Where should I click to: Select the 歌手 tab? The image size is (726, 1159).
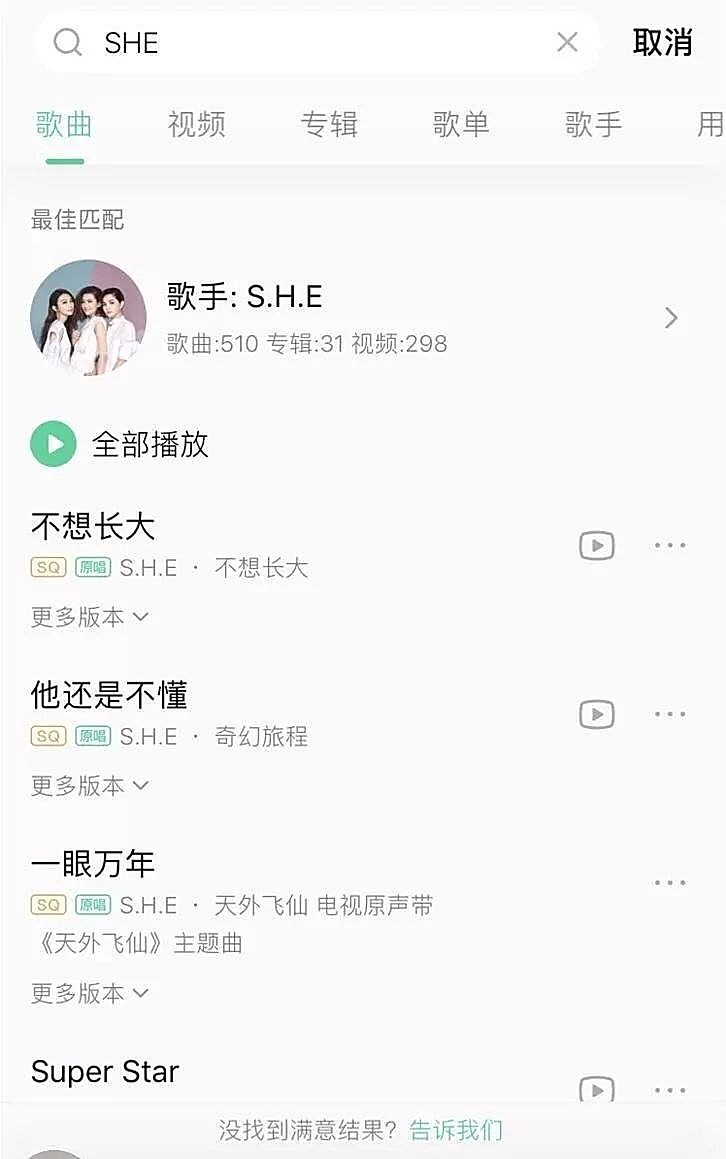[593, 124]
